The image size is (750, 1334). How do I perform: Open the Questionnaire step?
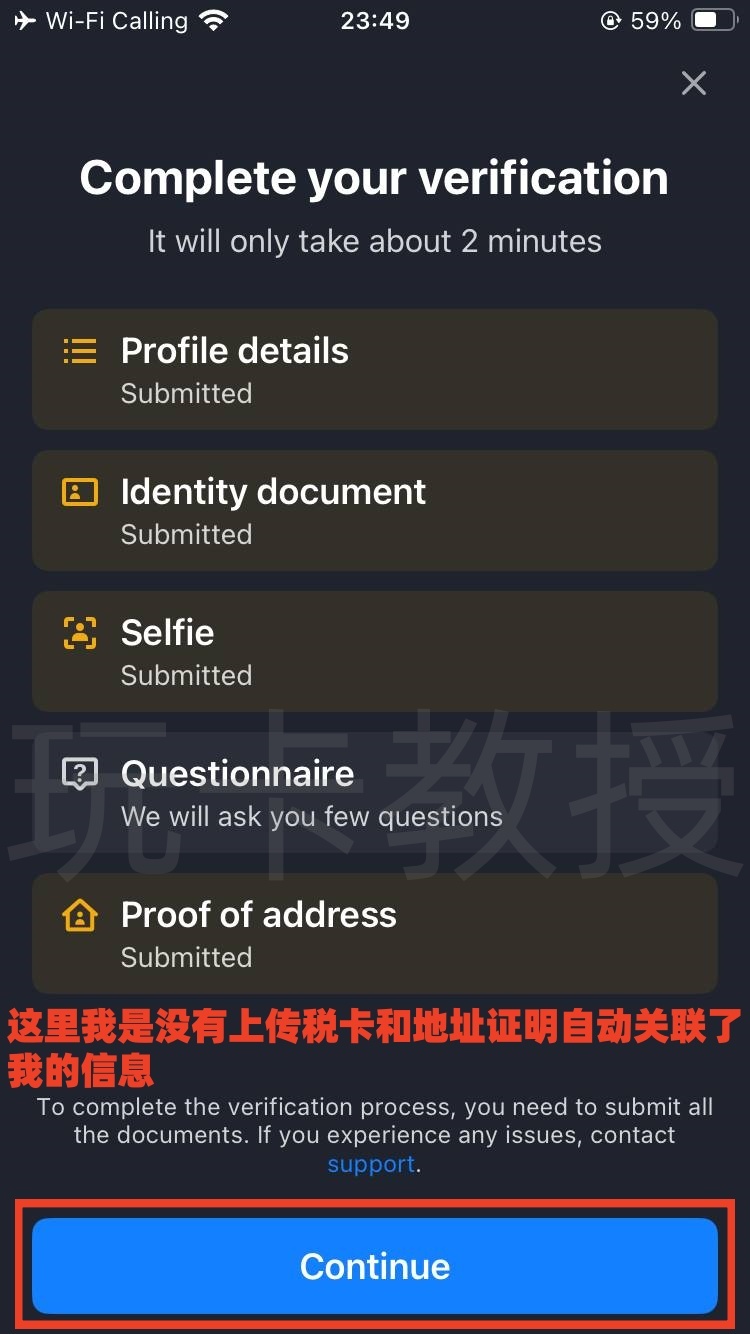point(375,792)
